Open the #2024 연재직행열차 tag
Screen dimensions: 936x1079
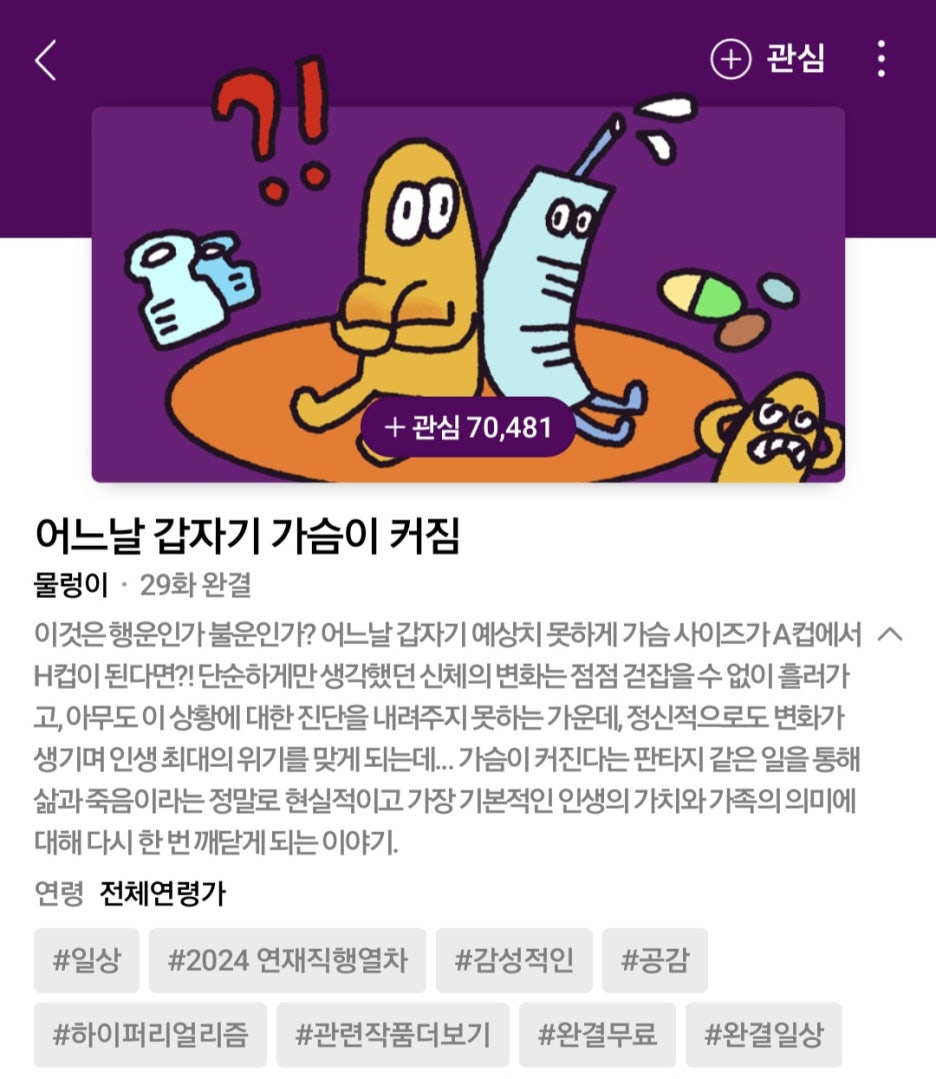click(x=287, y=961)
